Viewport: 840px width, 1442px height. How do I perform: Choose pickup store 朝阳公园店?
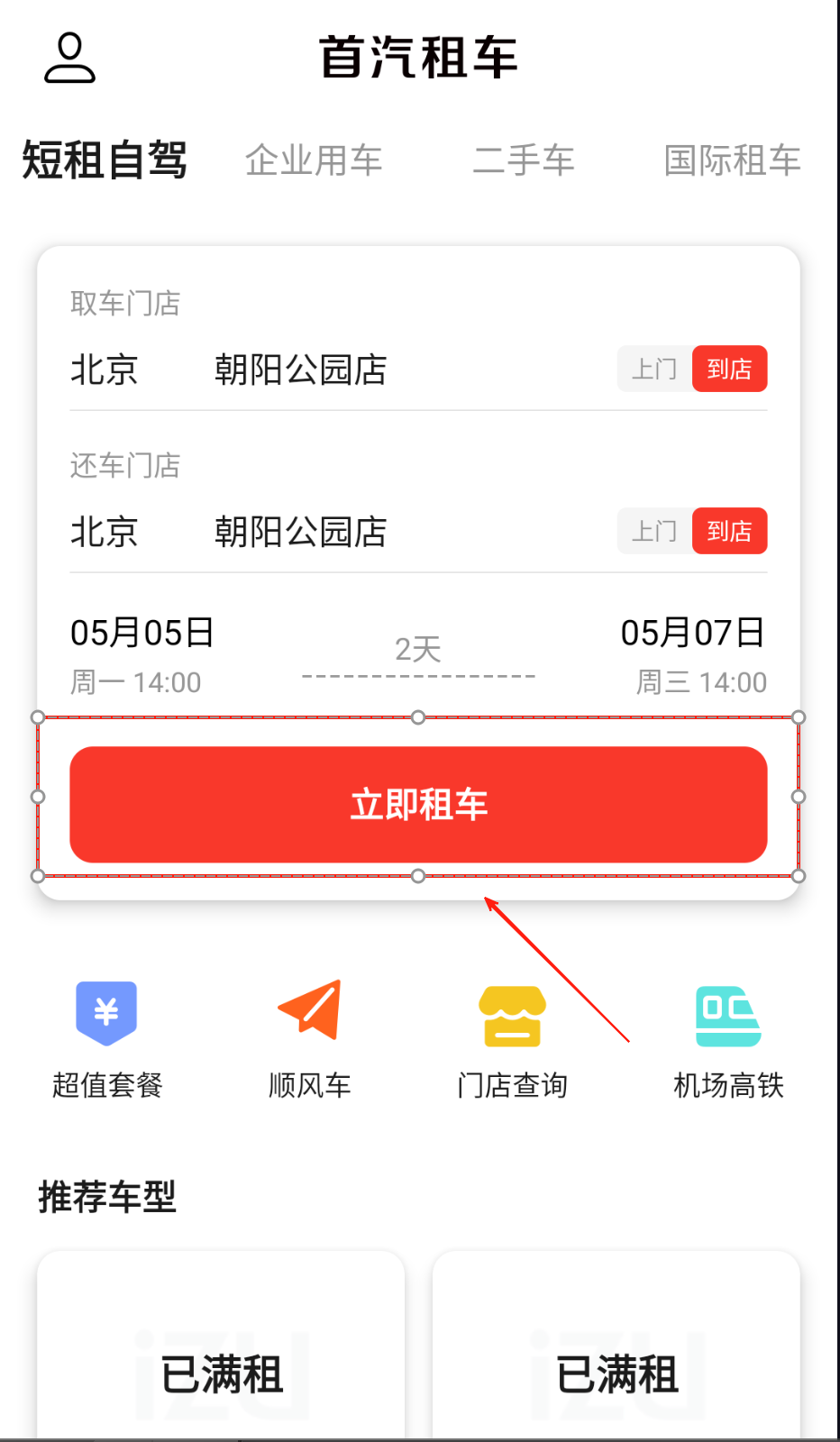coord(300,370)
